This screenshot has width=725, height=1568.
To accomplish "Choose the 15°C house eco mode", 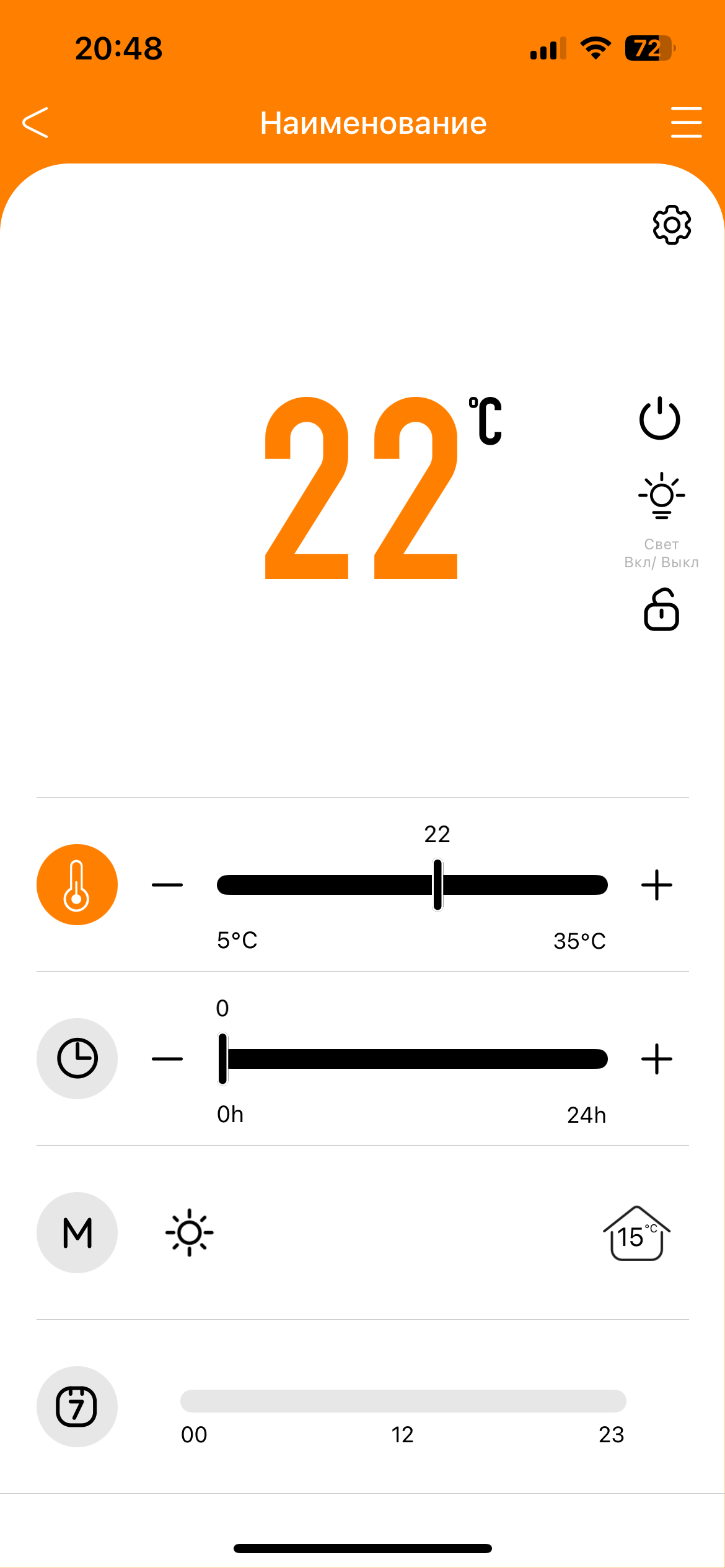I will [636, 1234].
